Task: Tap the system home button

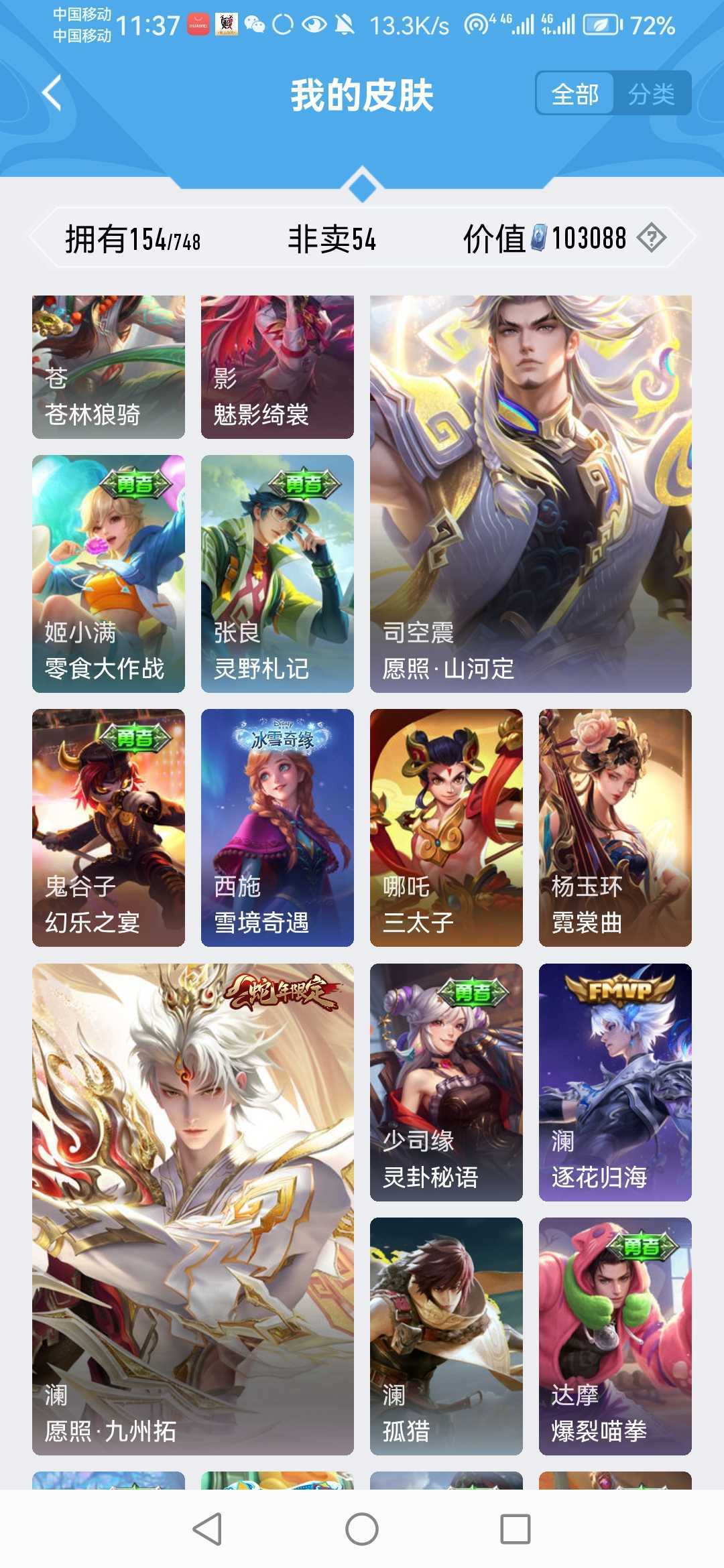Action: (362, 1529)
